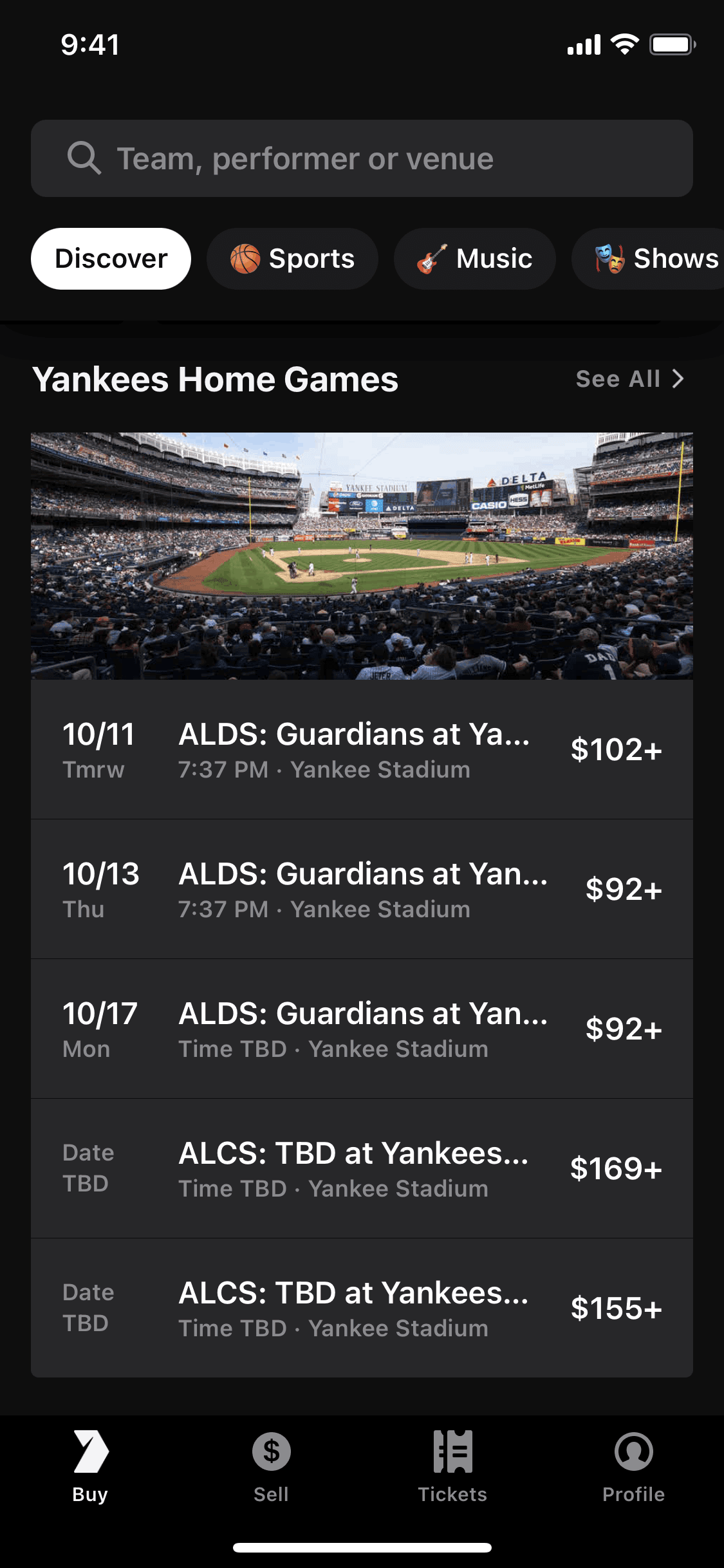Switch to the Discover tab
The height and width of the screenshot is (1568, 724).
(x=110, y=258)
